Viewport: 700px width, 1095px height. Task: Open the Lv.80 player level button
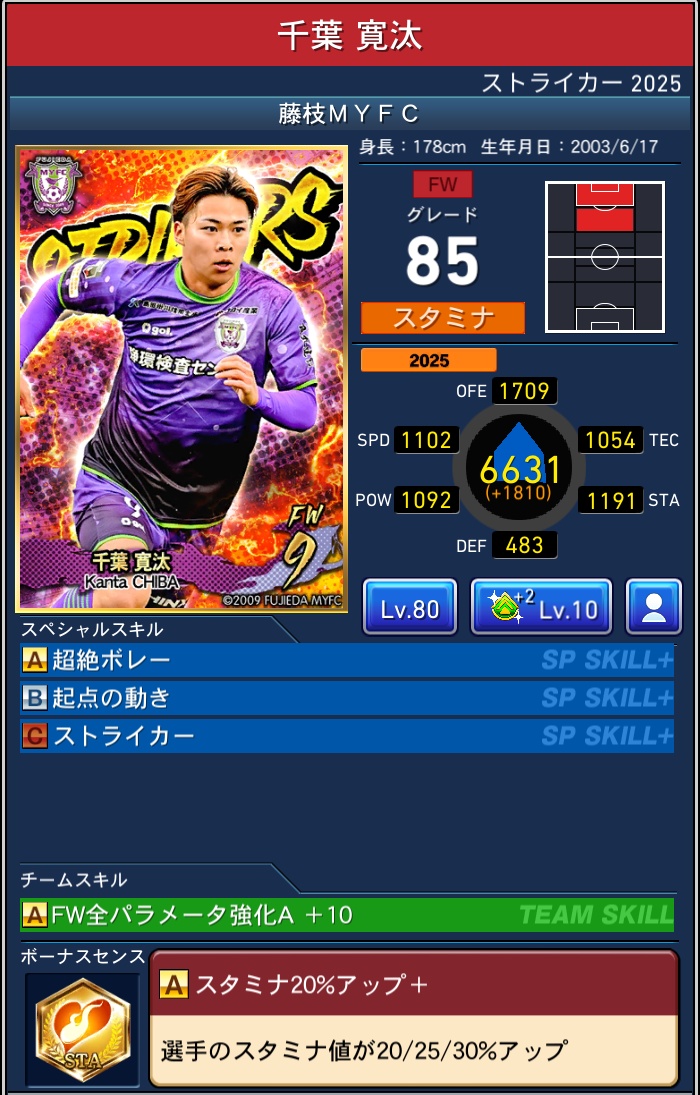point(410,607)
